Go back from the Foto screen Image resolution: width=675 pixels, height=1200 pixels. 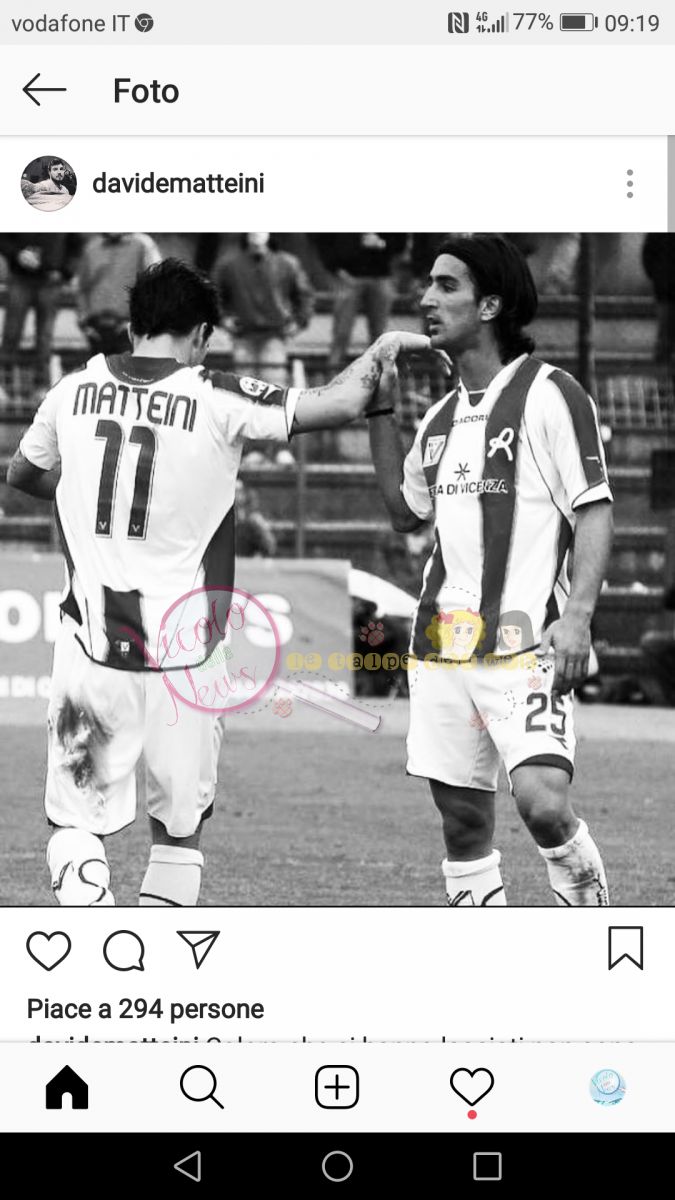coord(44,90)
